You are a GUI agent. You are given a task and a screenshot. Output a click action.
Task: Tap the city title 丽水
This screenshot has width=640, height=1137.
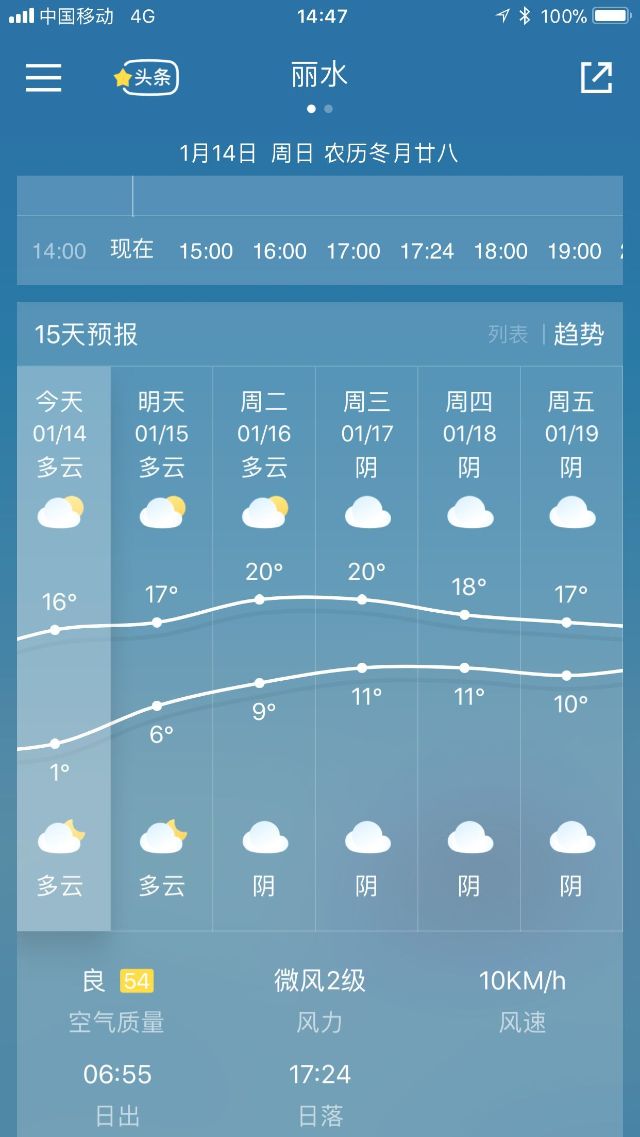[x=320, y=75]
